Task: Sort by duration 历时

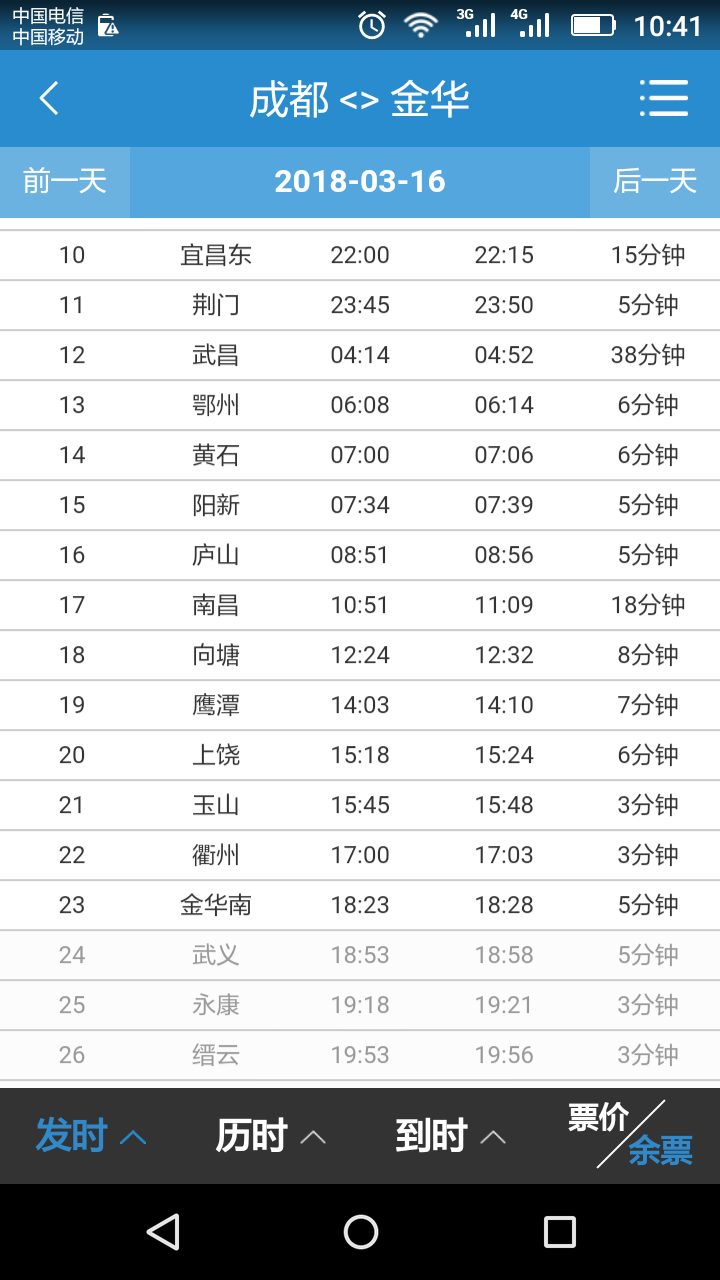Action: [x=271, y=1136]
